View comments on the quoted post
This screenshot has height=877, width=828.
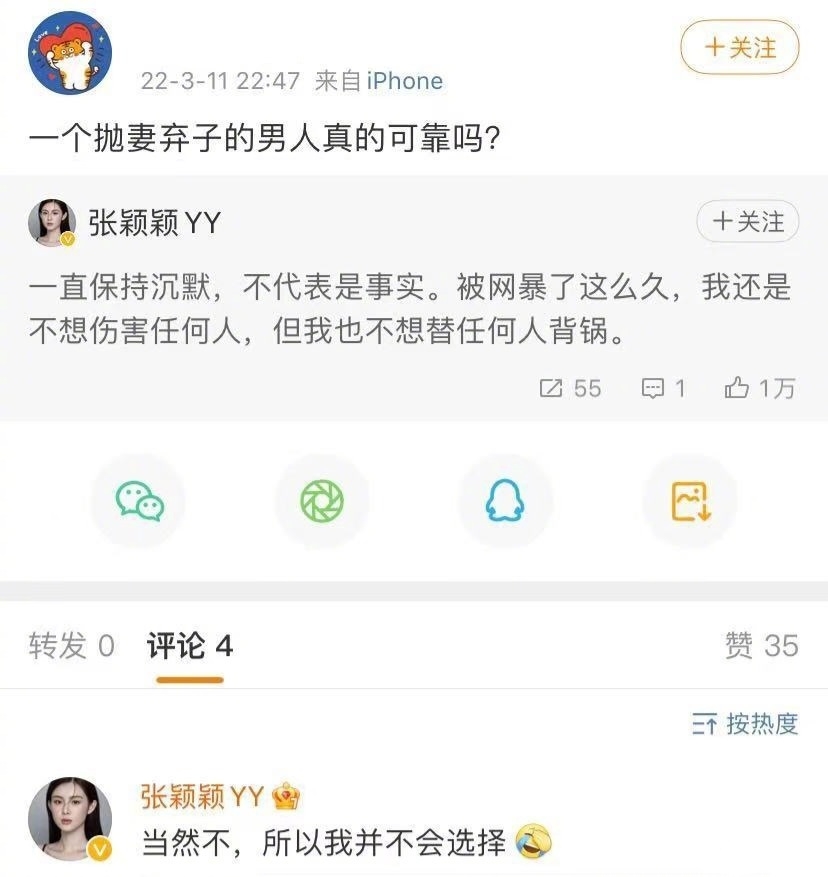coord(664,388)
